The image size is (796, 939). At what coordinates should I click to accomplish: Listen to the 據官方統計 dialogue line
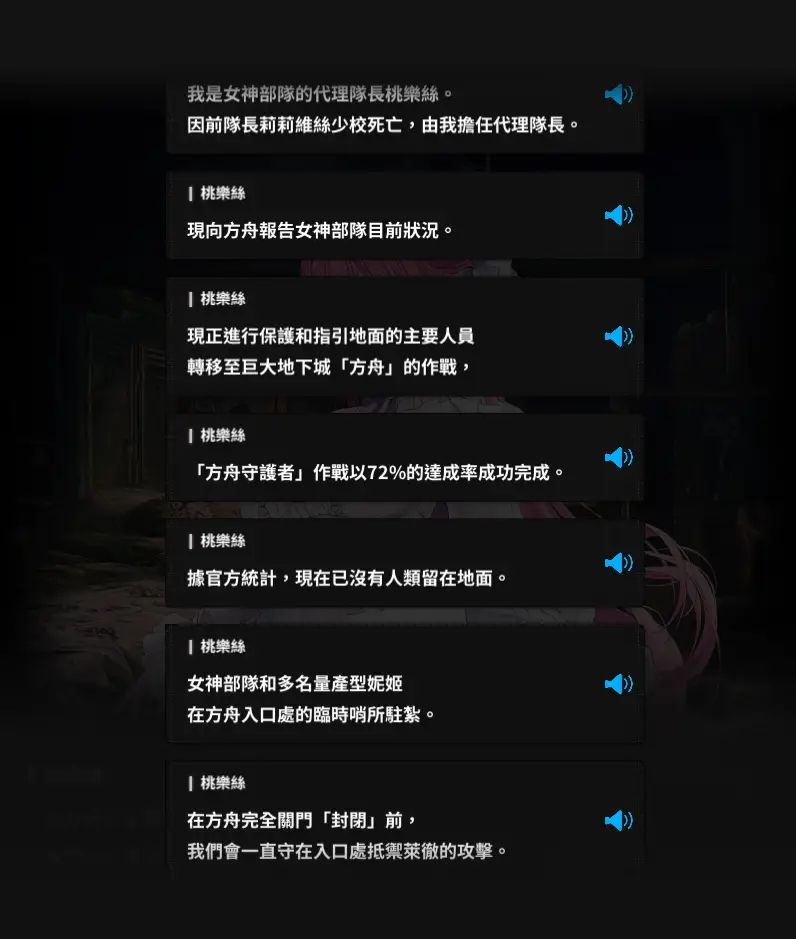(618, 563)
